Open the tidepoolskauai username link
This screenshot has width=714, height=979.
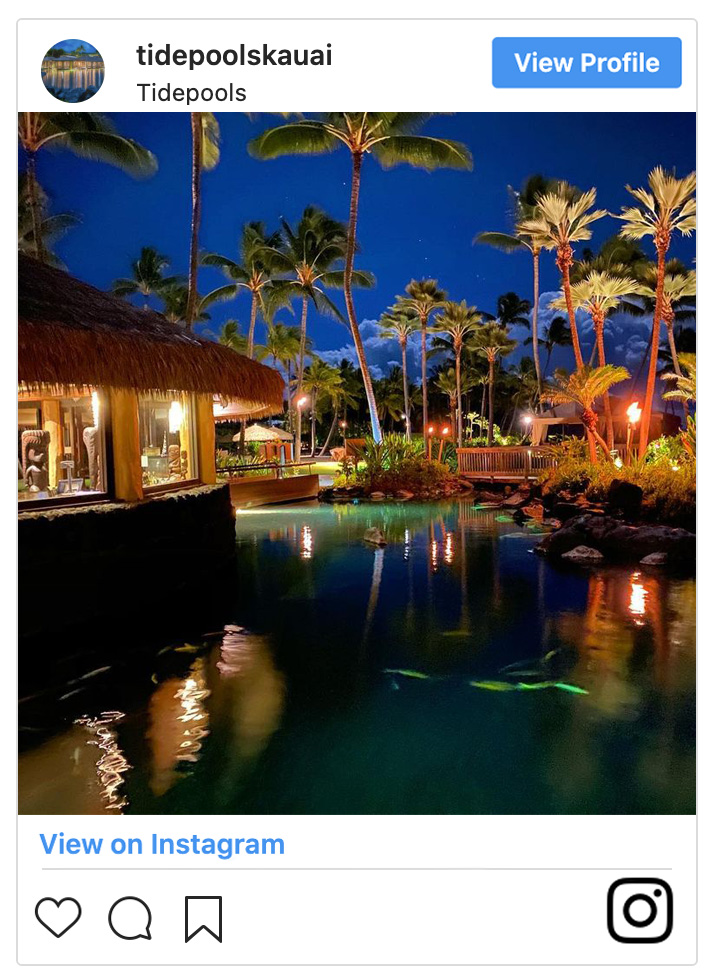(234, 56)
